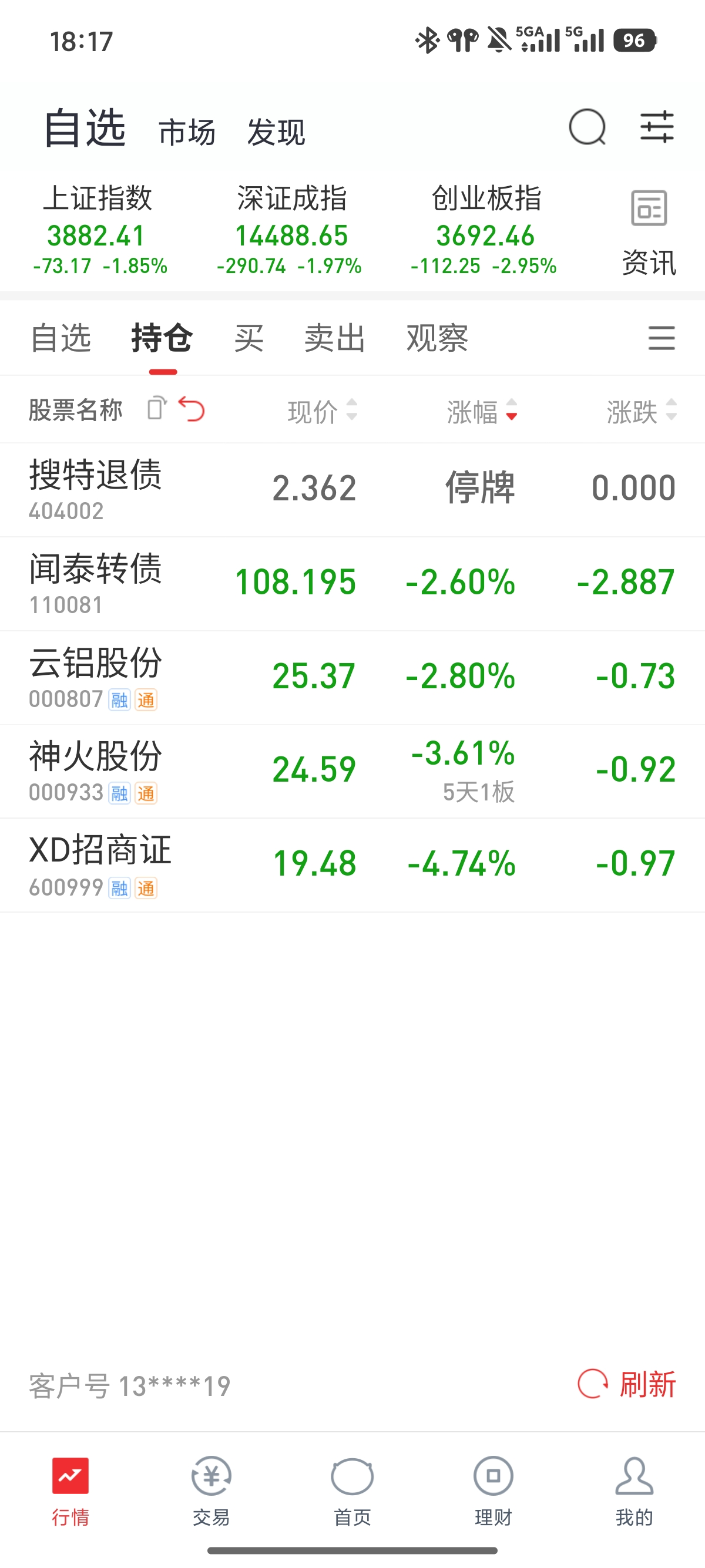The image size is (705, 1568).
Task: Open 闻泰转债 stock row
Action: tap(352, 584)
